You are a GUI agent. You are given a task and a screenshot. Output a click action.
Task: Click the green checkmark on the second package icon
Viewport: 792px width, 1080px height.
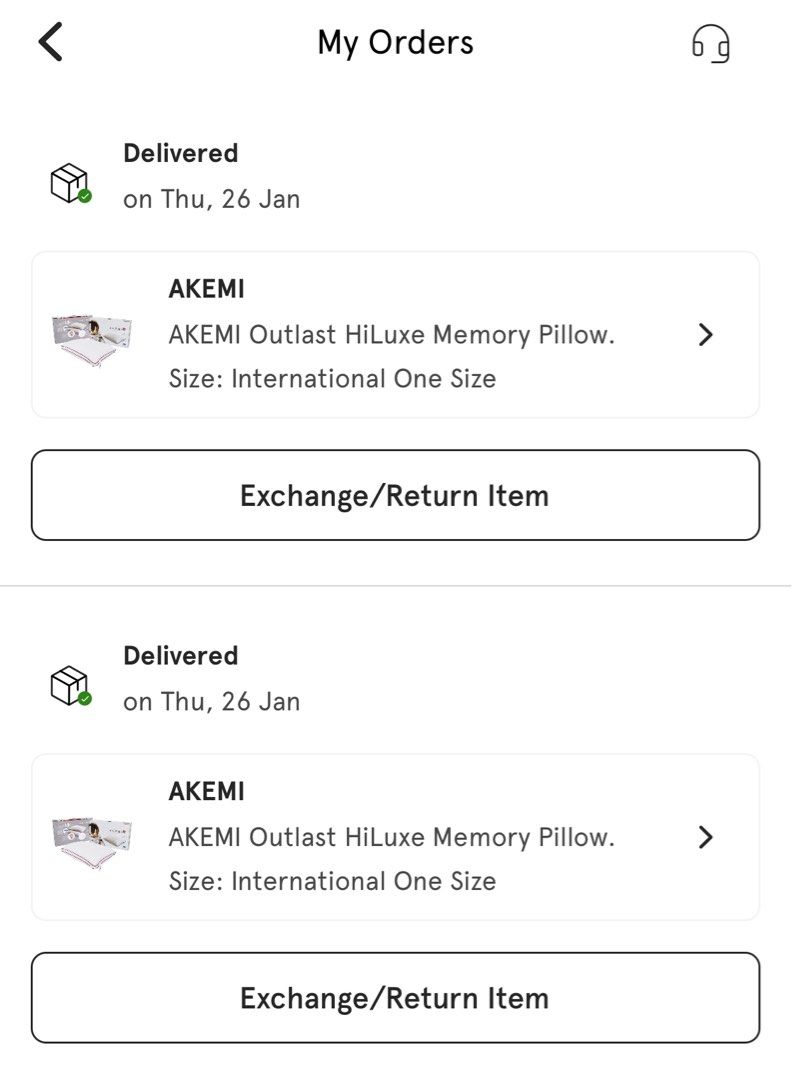(84, 699)
